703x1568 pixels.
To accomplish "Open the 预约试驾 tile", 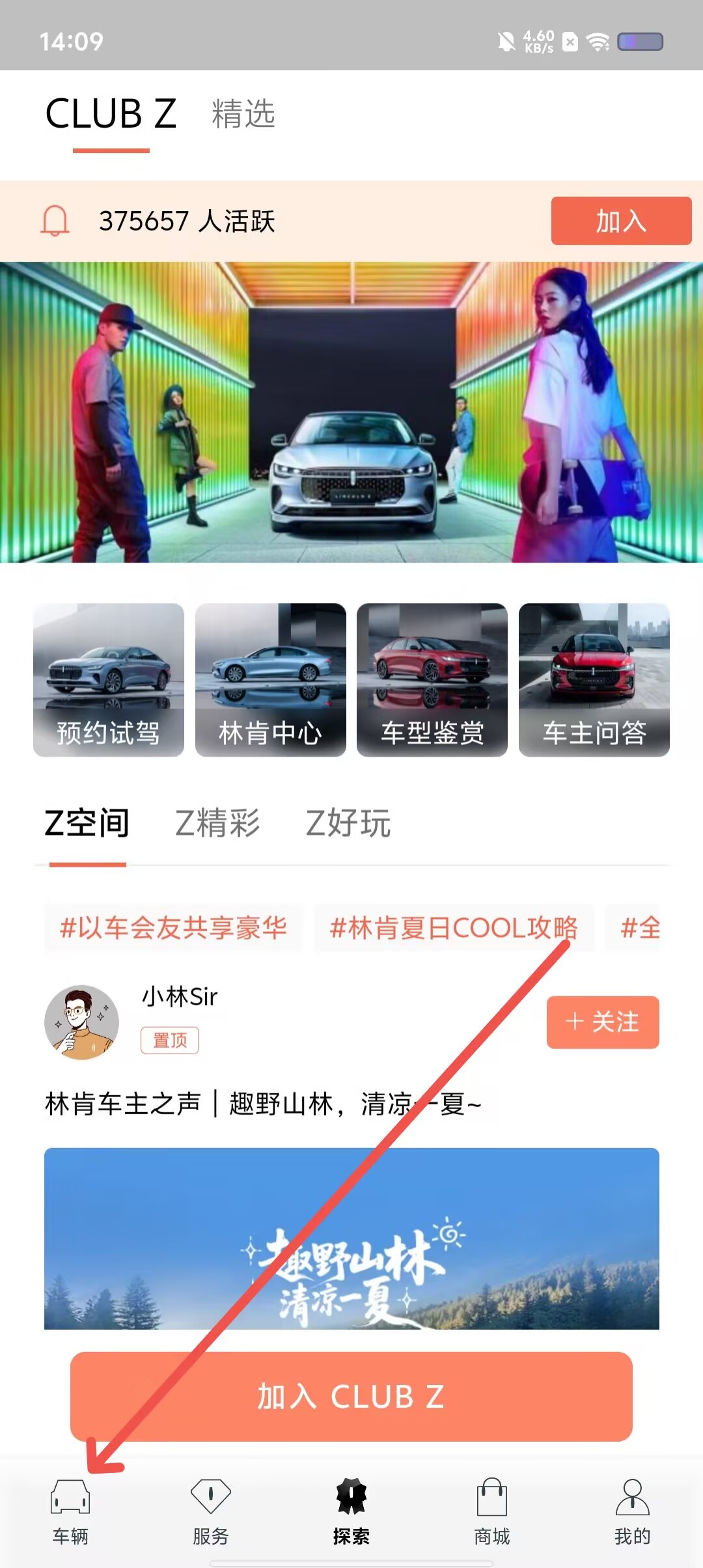I will pos(109,679).
